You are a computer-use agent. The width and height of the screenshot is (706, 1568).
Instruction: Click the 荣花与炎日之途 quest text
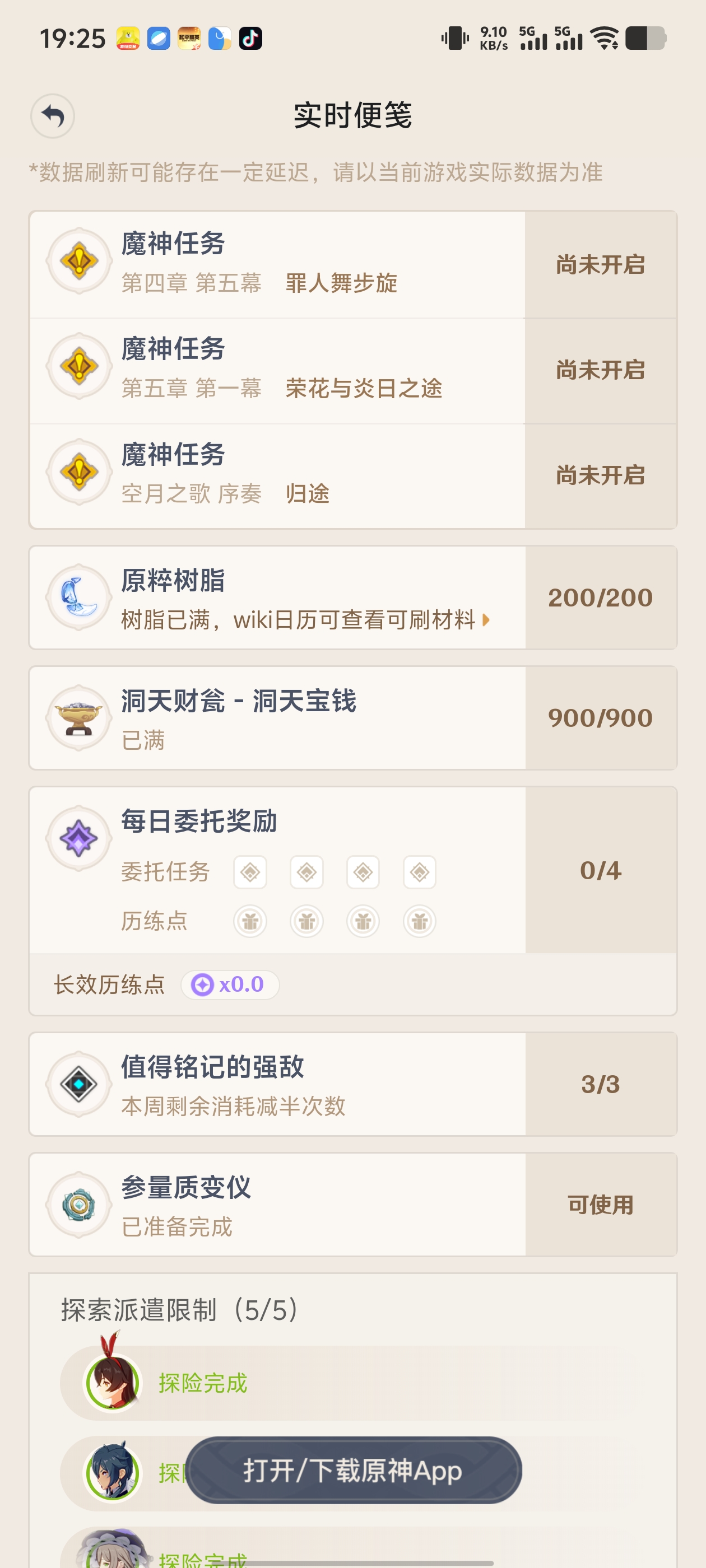[x=364, y=388]
